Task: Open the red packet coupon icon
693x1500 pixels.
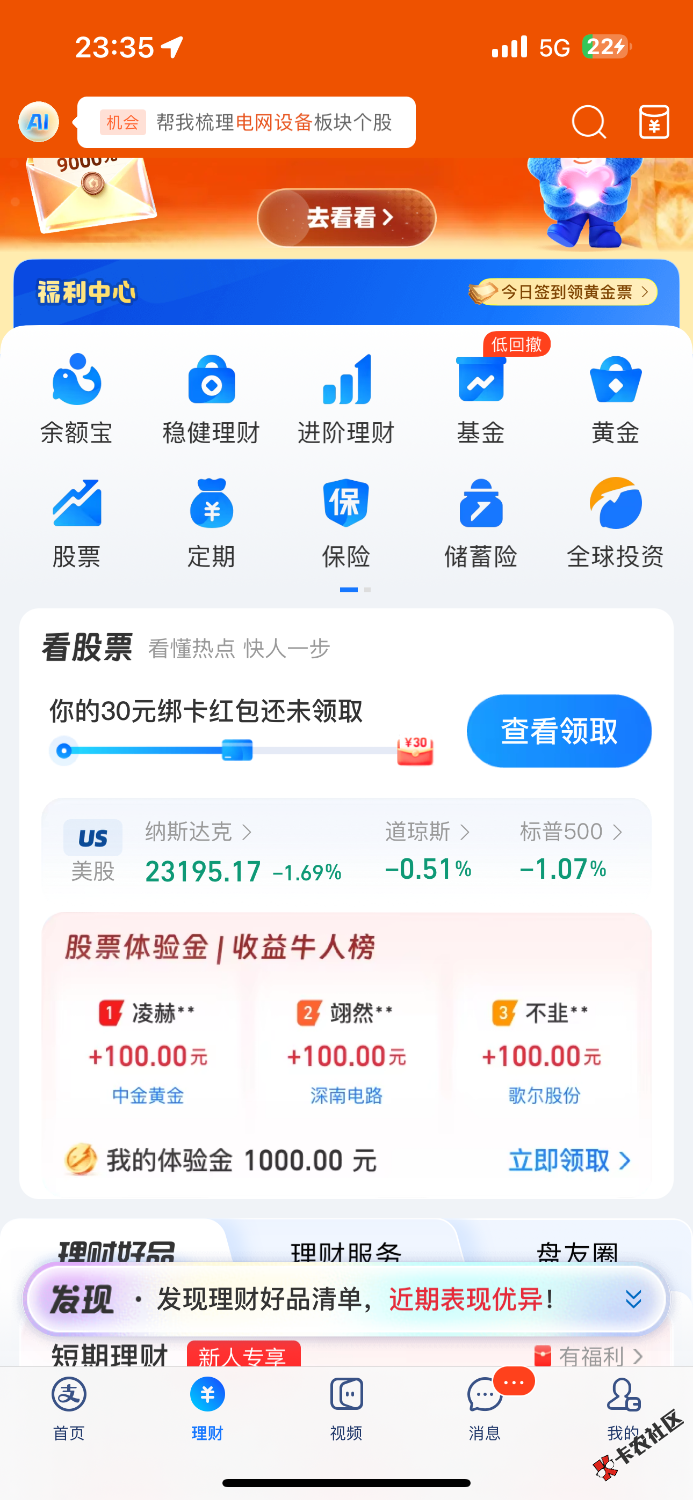Action: [x=654, y=123]
